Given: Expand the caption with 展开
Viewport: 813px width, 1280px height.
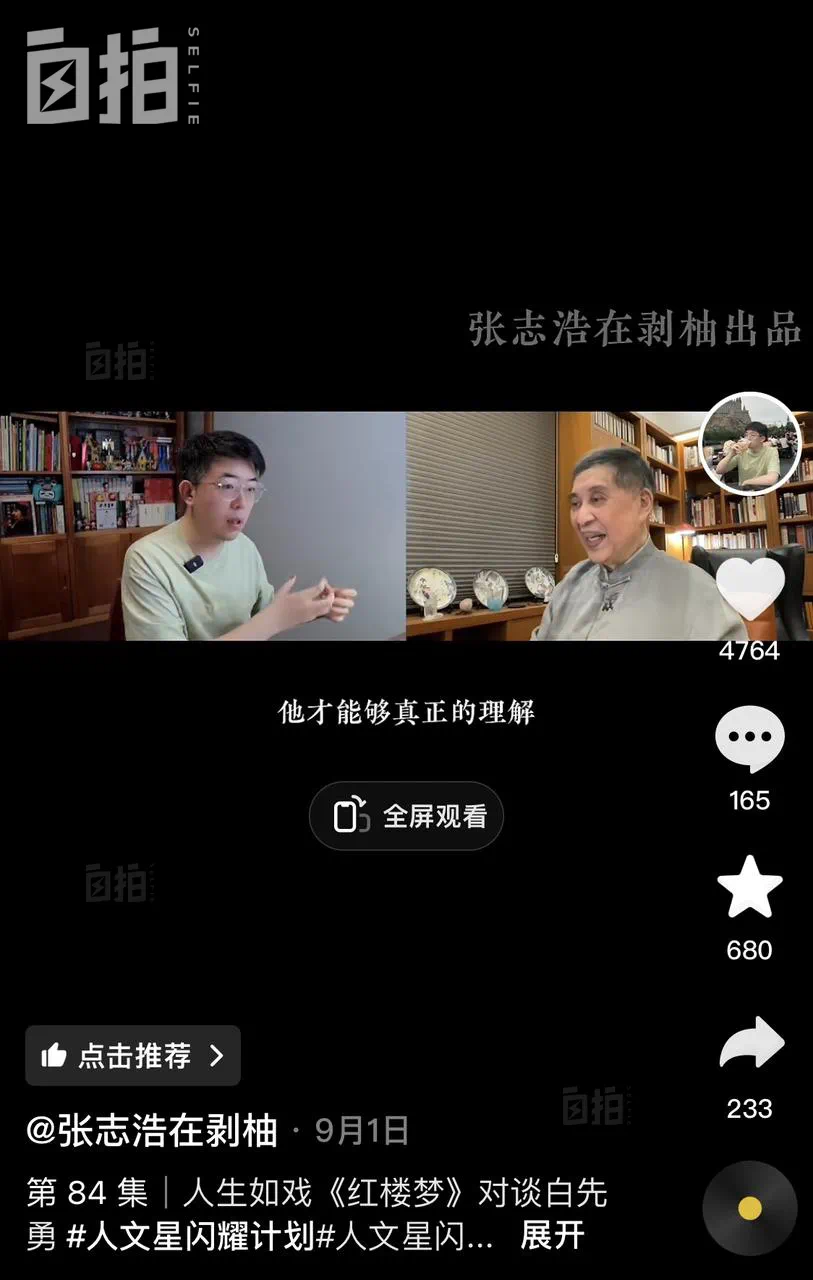Looking at the screenshot, I should pos(552,1235).
